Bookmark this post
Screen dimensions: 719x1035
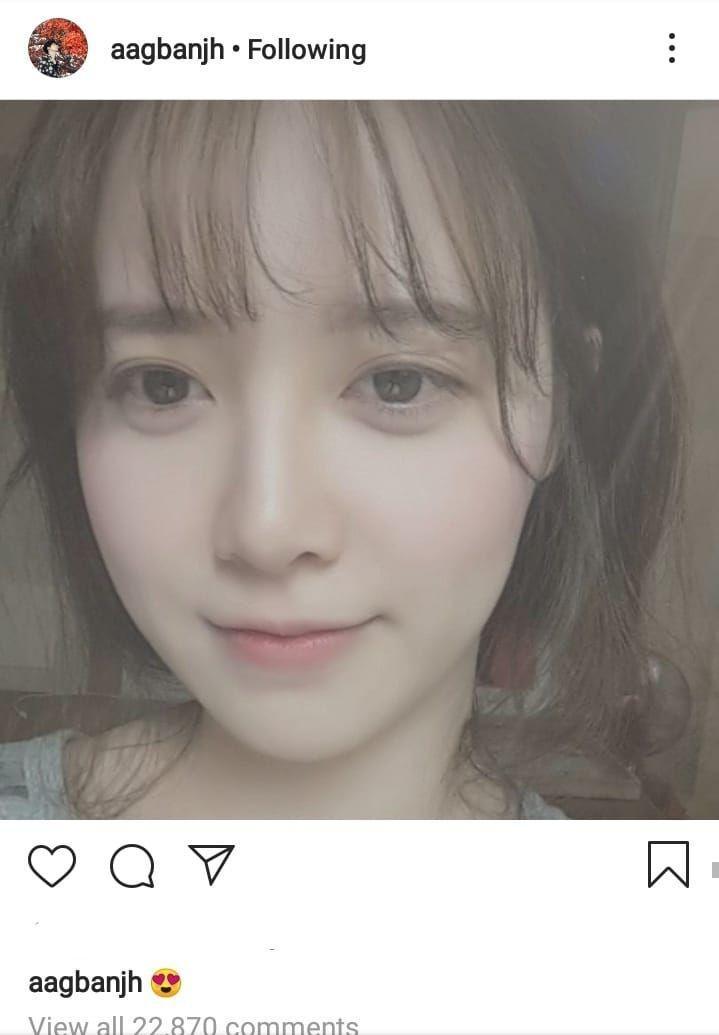coord(668,864)
